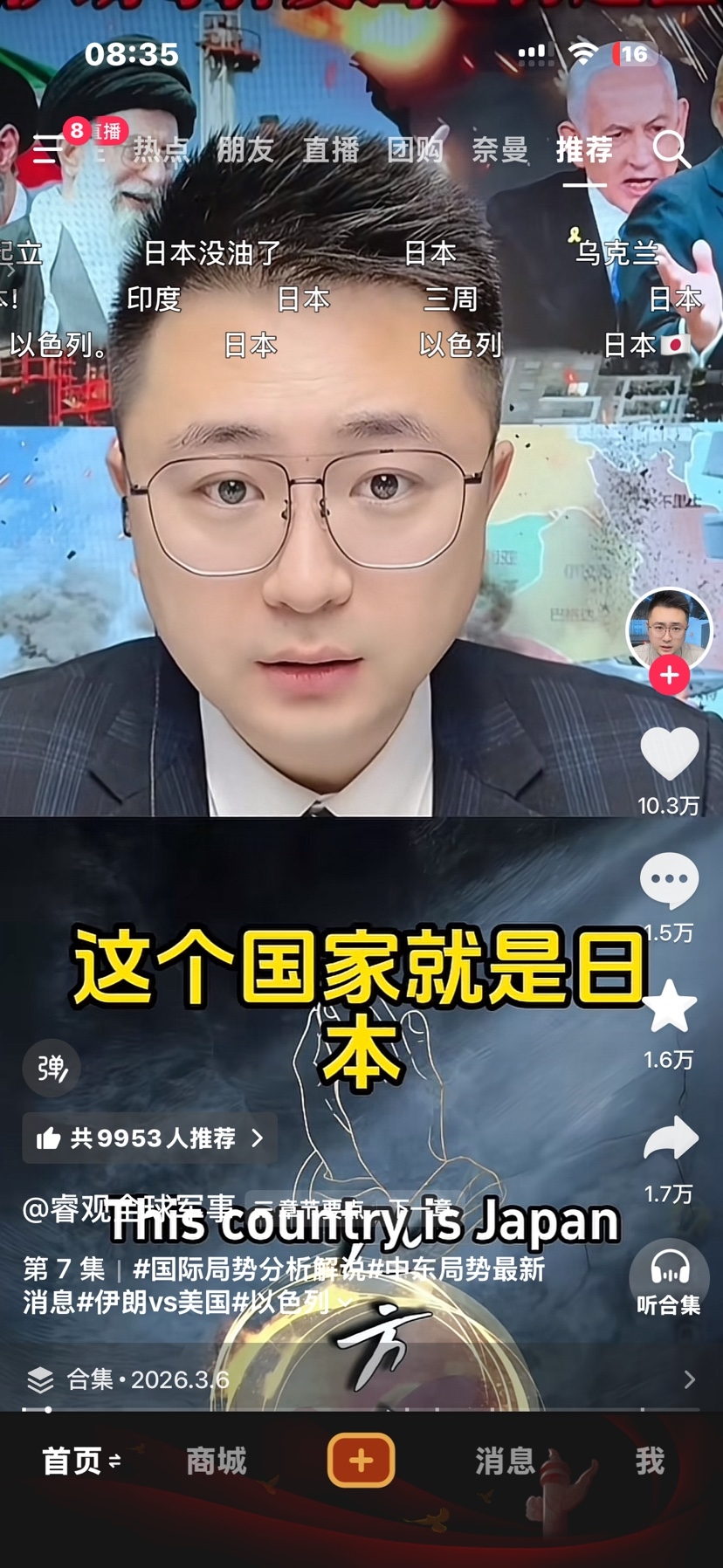The image size is (723, 1568).
Task: Go to the 商城 tab
Action: (217, 1461)
